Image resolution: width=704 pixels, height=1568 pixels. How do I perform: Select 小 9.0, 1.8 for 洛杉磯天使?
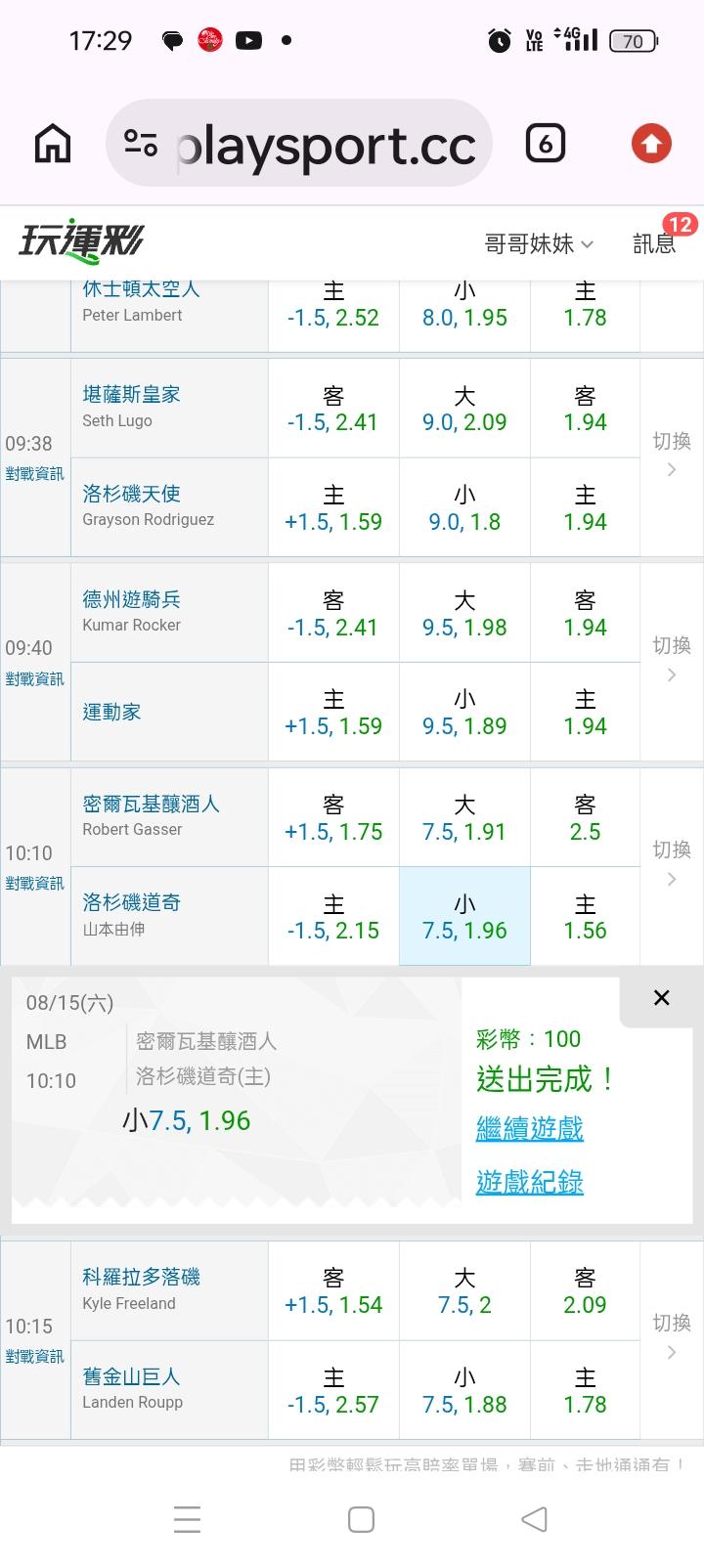[464, 507]
